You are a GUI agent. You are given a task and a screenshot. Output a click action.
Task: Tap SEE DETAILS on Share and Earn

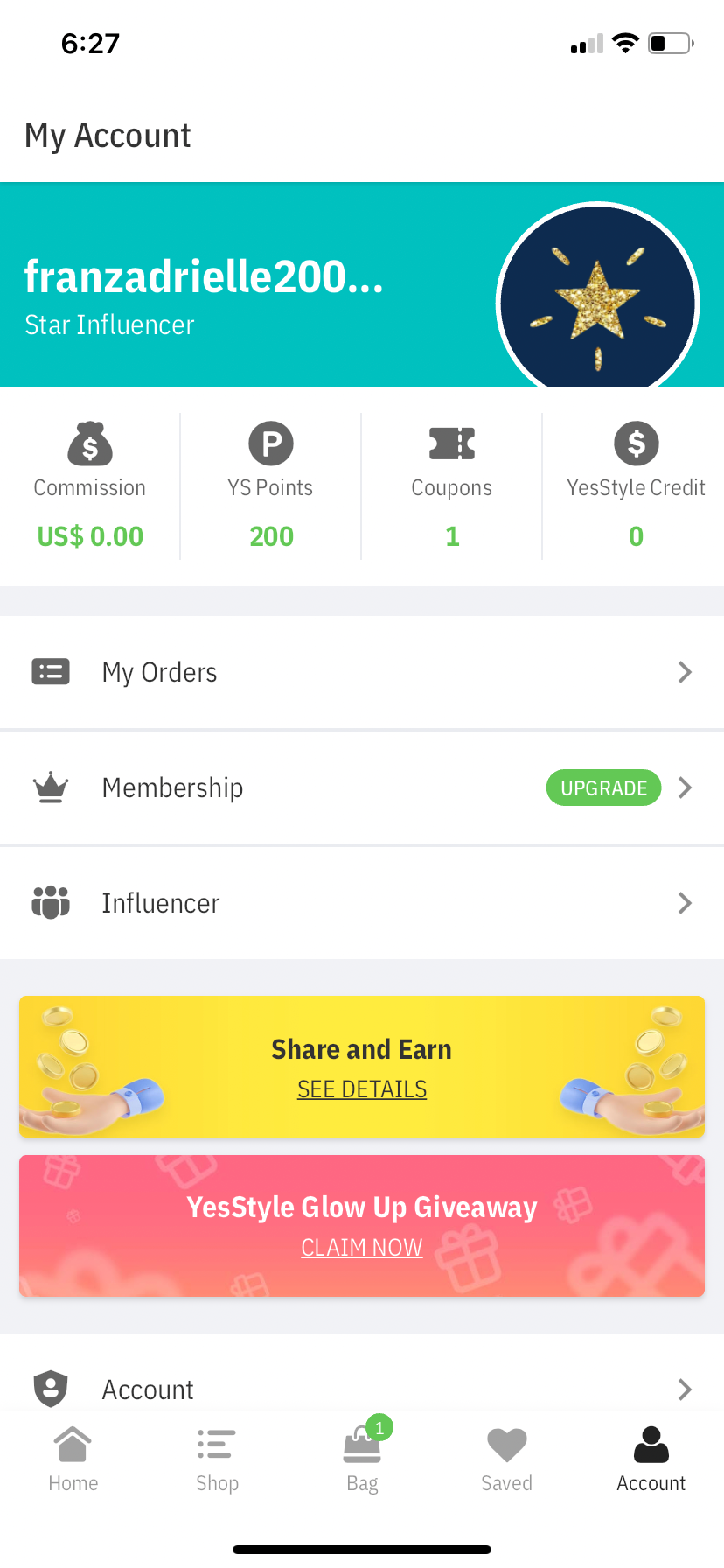click(362, 1089)
